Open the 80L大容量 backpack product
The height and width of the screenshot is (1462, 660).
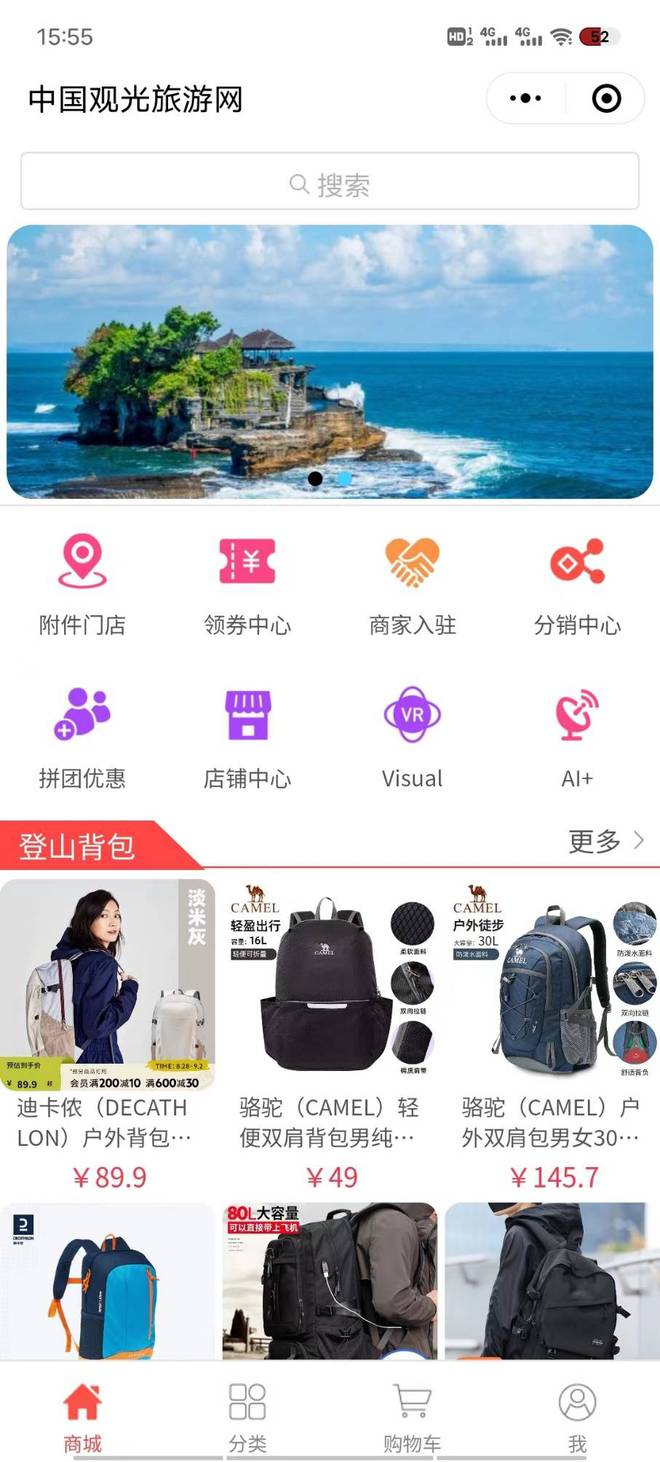[x=329, y=1282]
